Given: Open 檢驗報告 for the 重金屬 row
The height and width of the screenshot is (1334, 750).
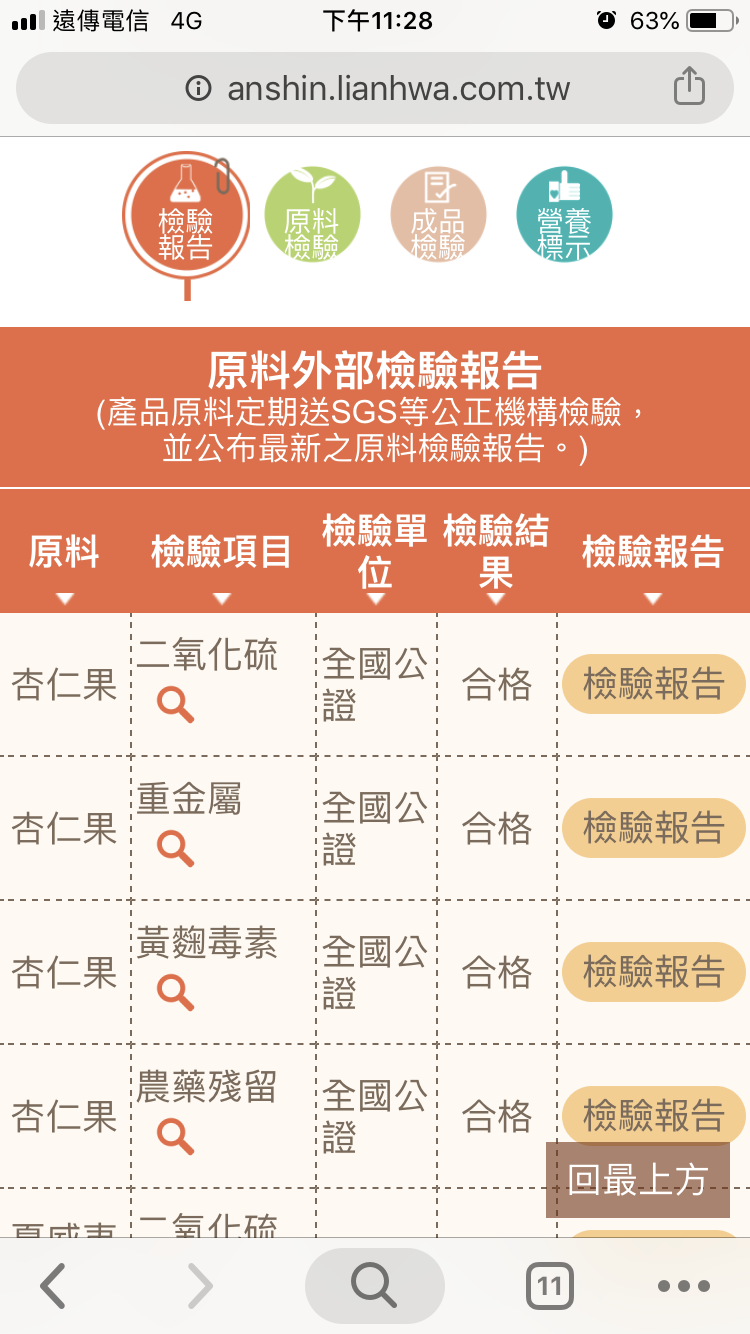Looking at the screenshot, I should pyautogui.click(x=654, y=828).
